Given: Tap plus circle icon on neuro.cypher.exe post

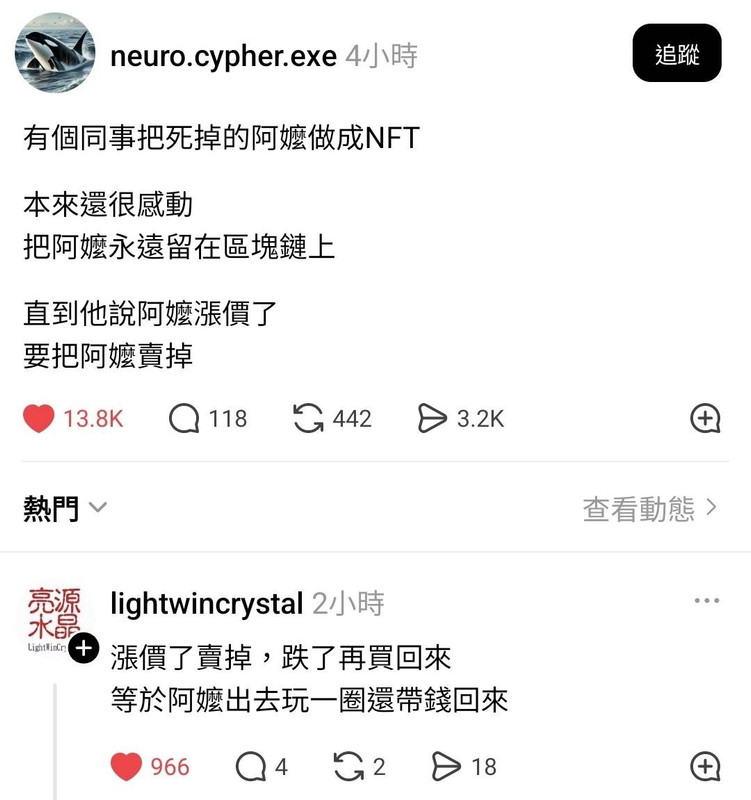Looking at the screenshot, I should pos(706,418).
